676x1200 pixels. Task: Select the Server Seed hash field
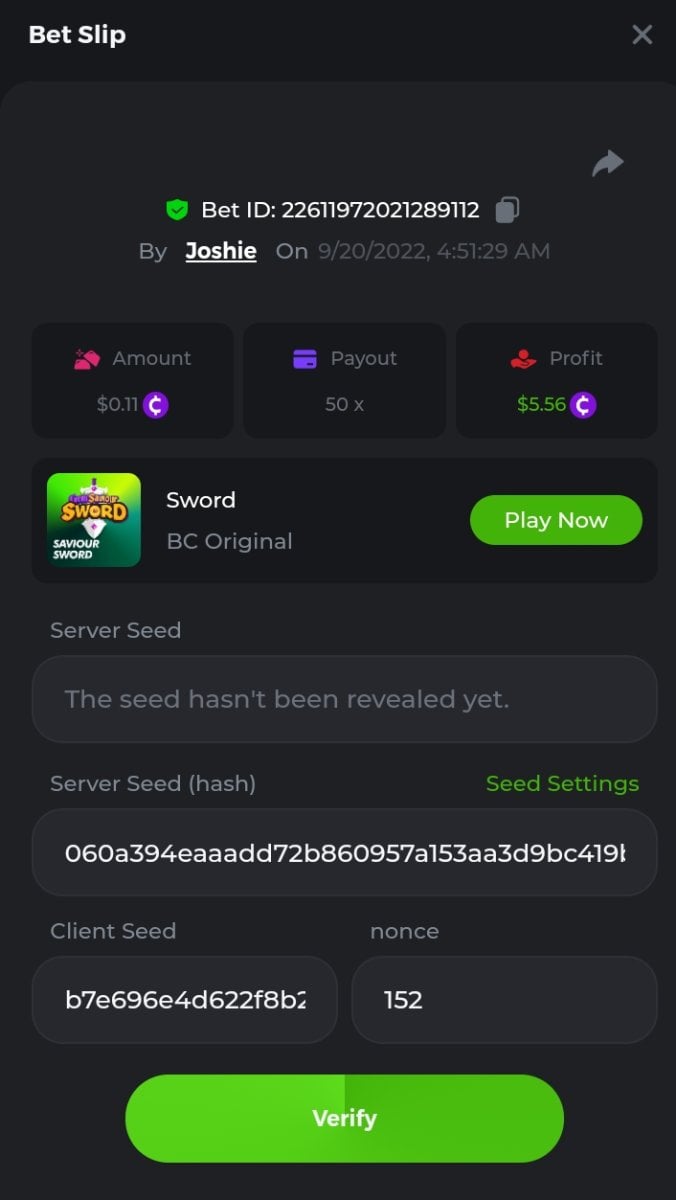coord(344,853)
